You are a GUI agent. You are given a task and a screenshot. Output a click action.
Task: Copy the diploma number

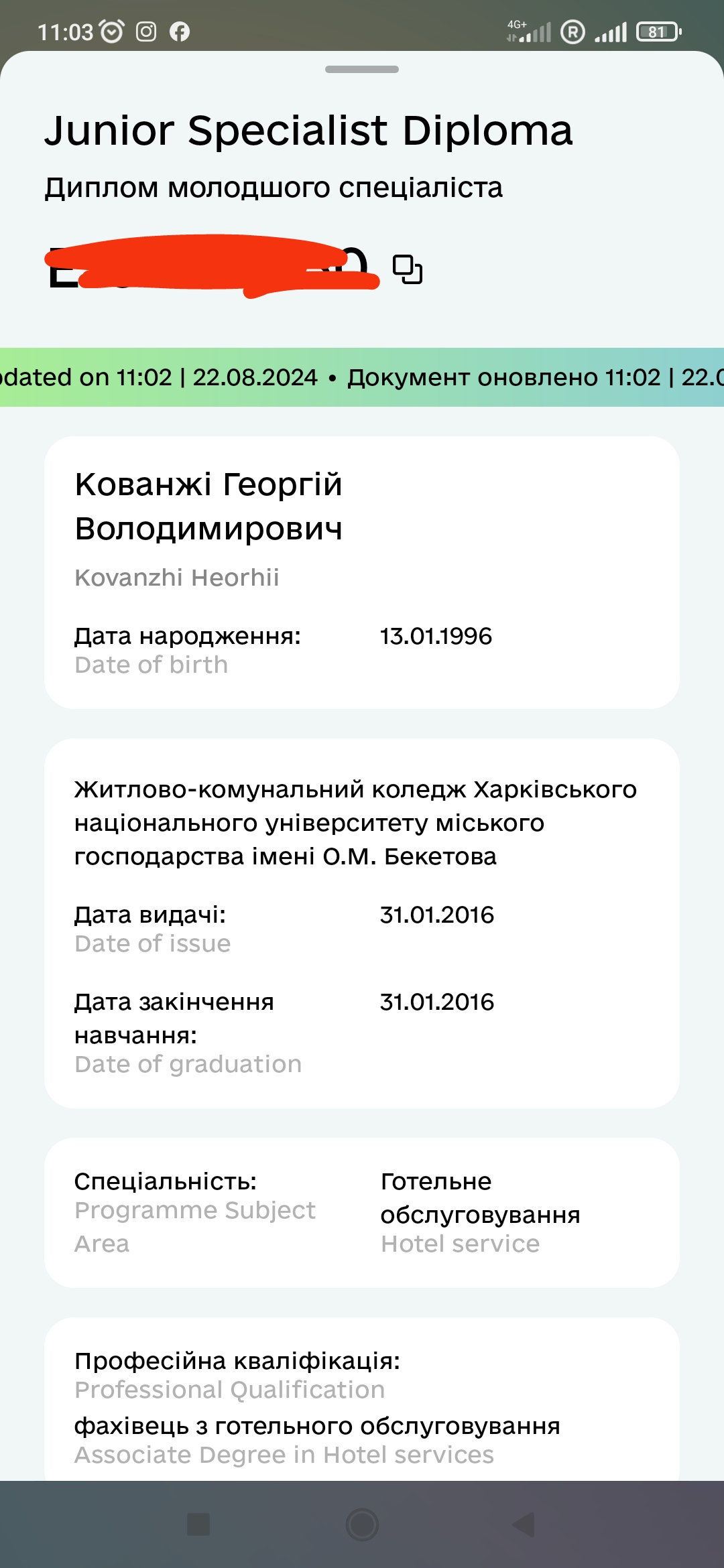click(408, 269)
